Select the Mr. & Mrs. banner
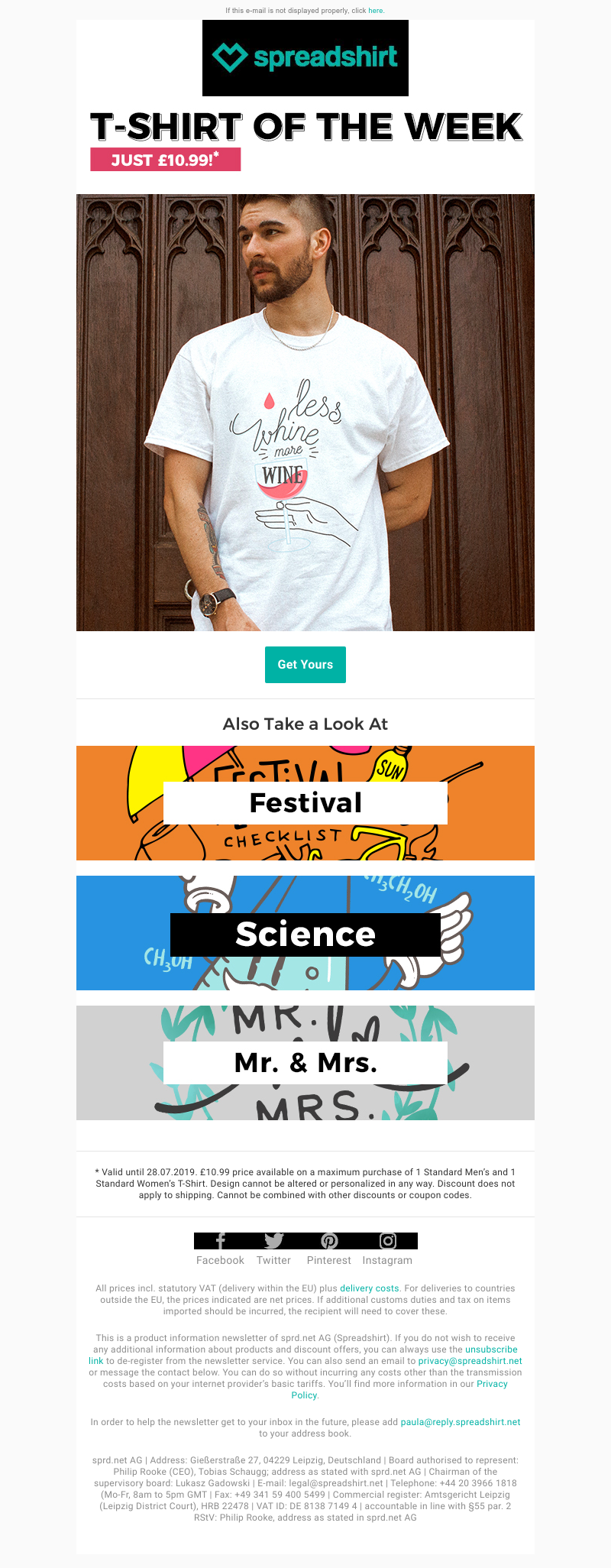This screenshot has width=611, height=1568. click(305, 1063)
